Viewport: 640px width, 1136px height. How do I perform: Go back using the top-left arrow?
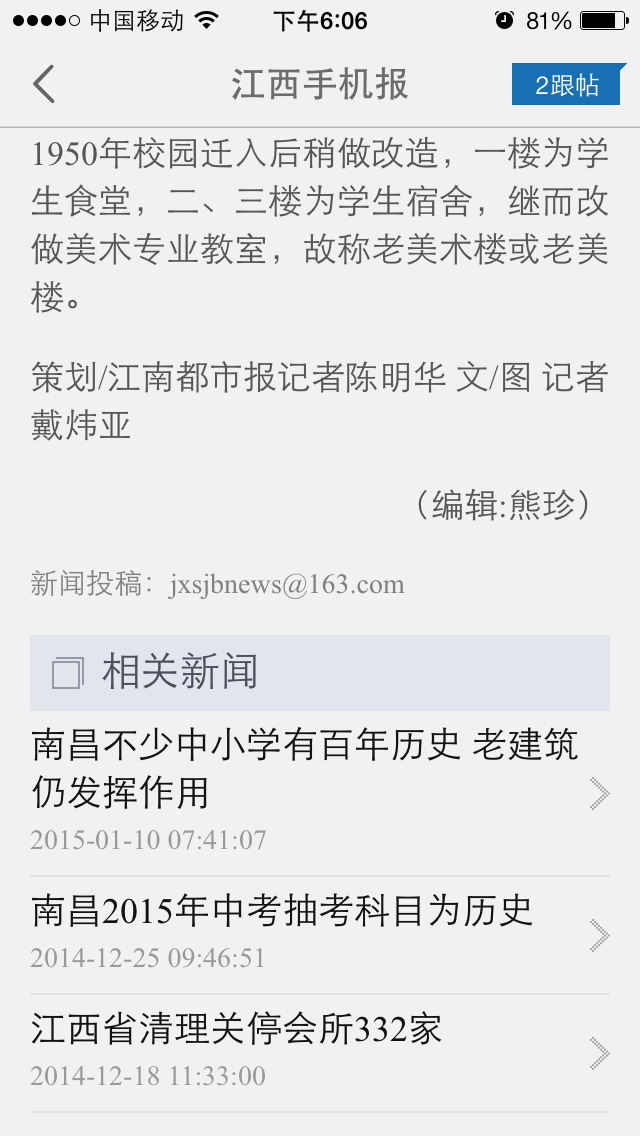click(x=44, y=84)
